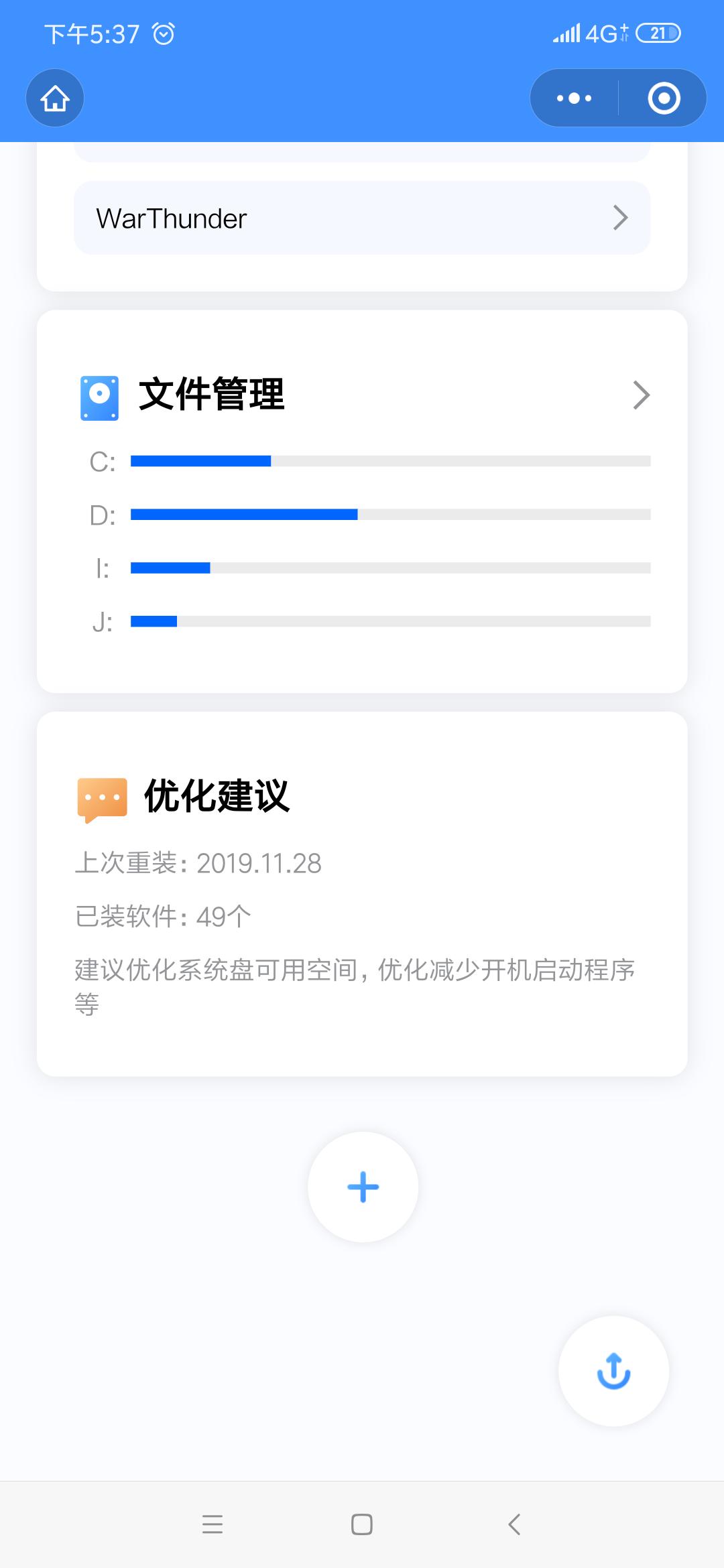Viewport: 724px width, 1568px height.
Task: Tap the D: drive usage bar
Action: click(390, 515)
